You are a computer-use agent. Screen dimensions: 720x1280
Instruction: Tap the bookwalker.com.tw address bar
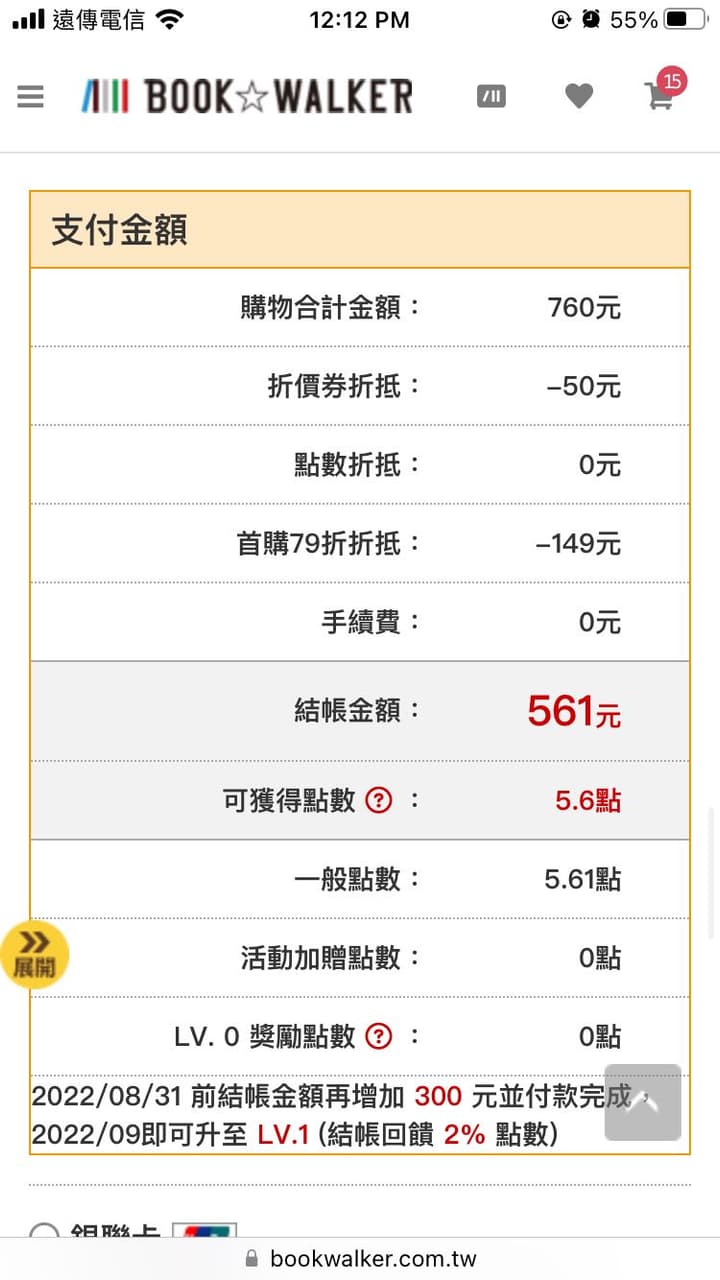pos(360,1259)
